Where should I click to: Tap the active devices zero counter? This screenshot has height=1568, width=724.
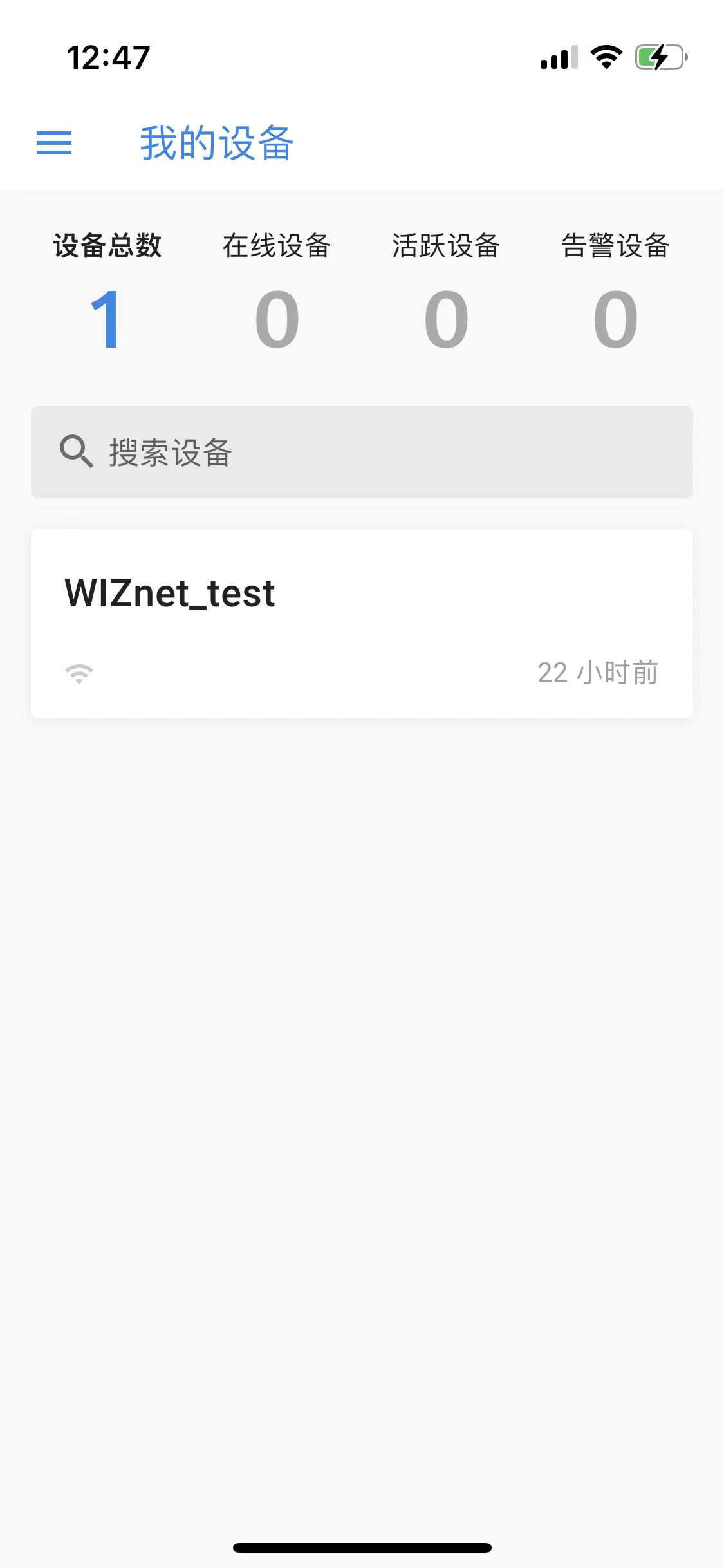(x=446, y=319)
